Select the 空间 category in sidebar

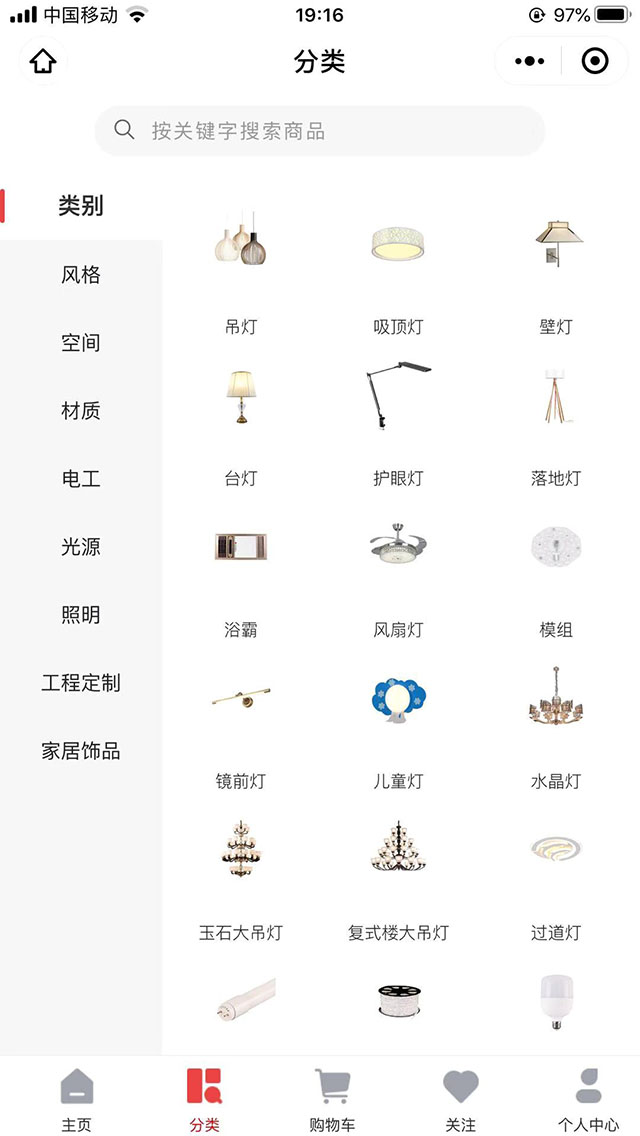pyautogui.click(x=81, y=343)
